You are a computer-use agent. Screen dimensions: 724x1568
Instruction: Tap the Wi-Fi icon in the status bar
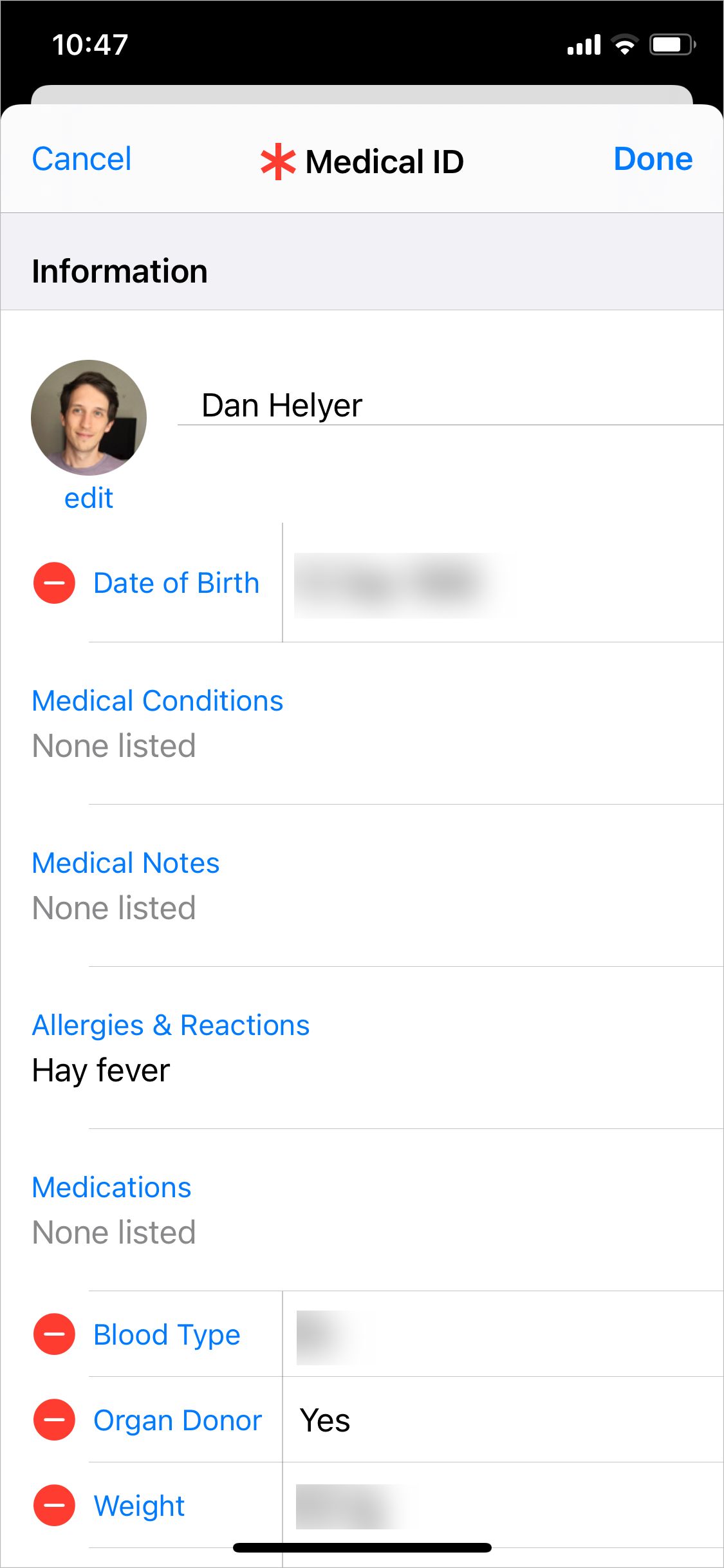tap(624, 43)
